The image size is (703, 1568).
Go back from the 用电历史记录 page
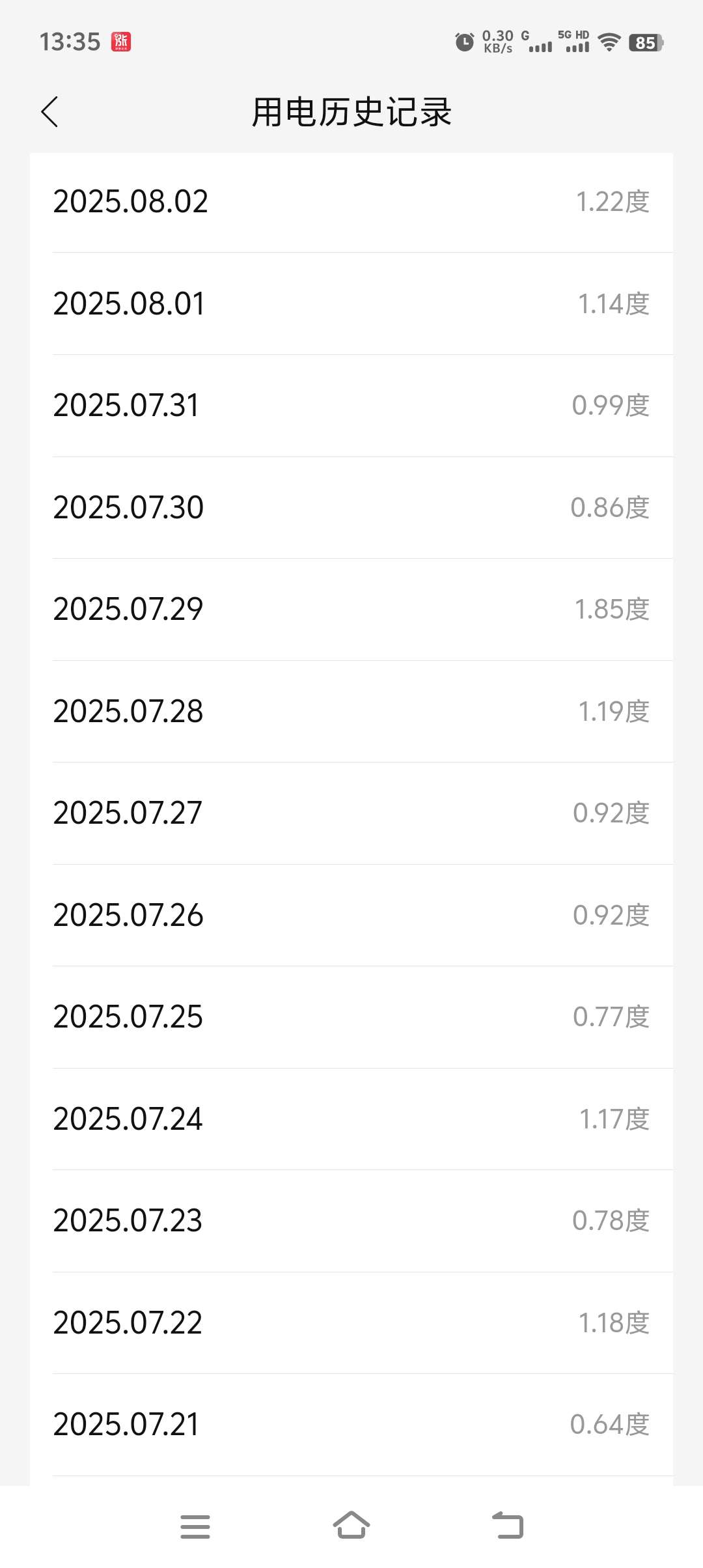tap(50, 112)
